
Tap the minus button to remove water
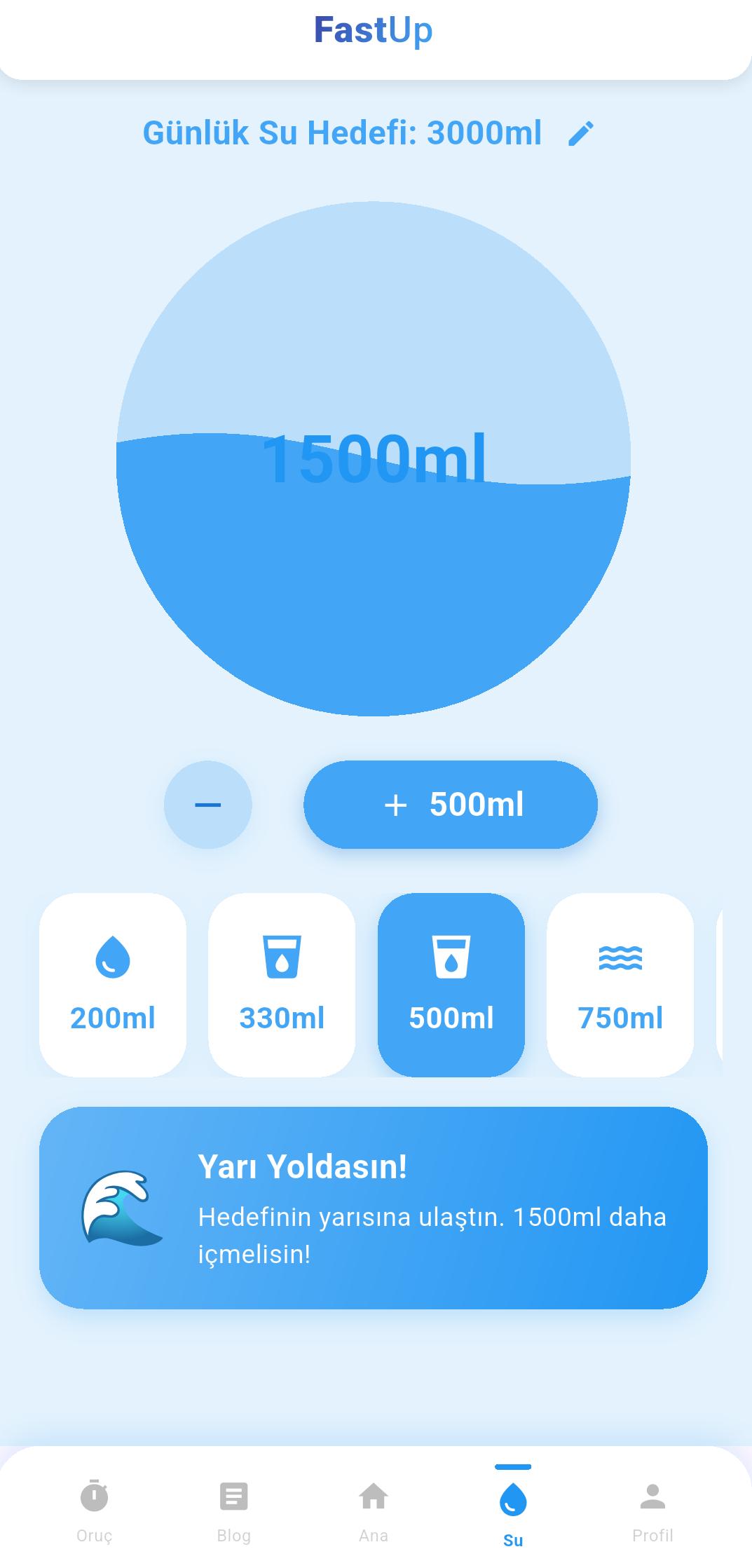[x=207, y=805]
